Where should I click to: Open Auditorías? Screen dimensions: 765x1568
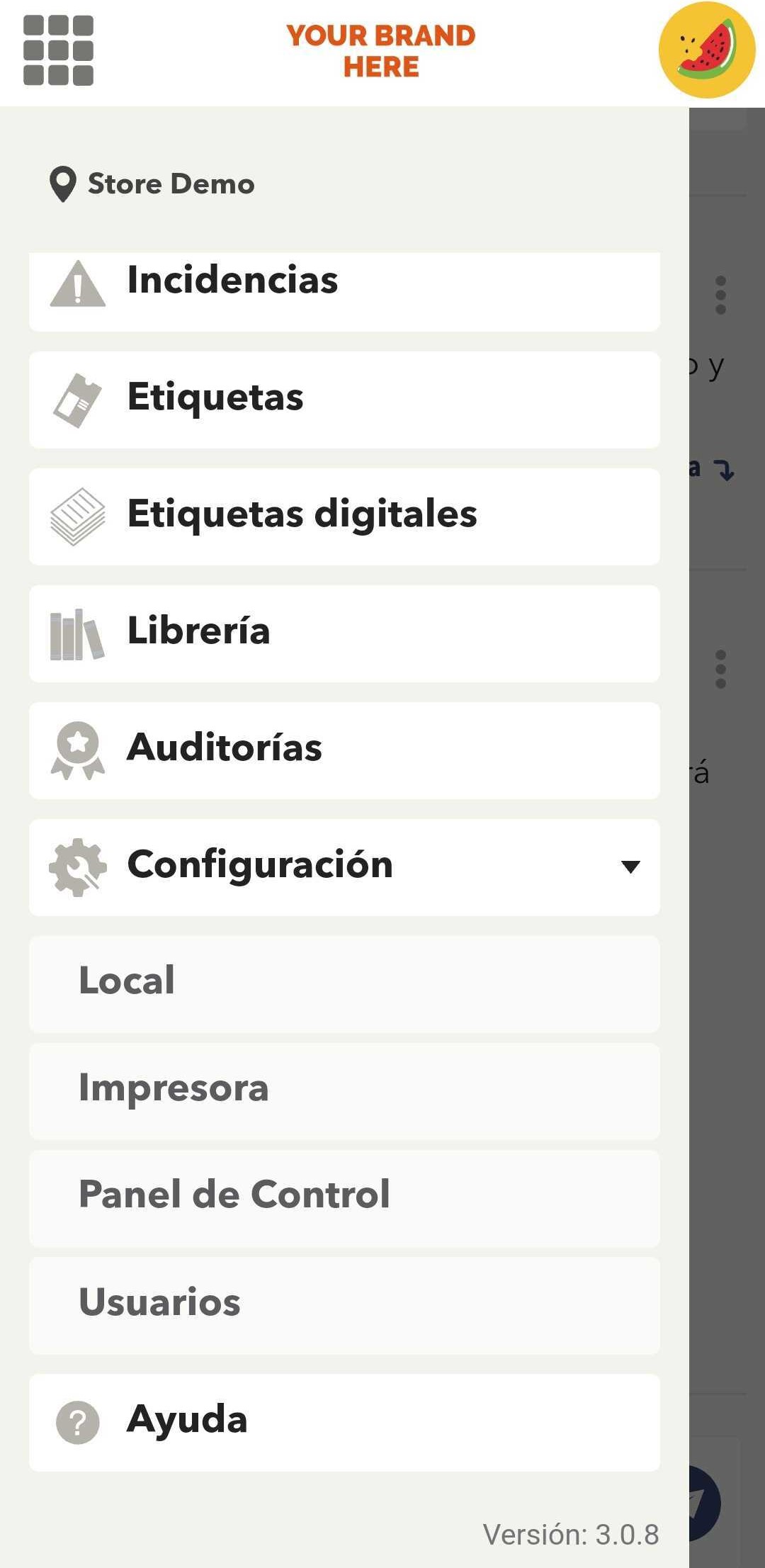pyautogui.click(x=344, y=750)
